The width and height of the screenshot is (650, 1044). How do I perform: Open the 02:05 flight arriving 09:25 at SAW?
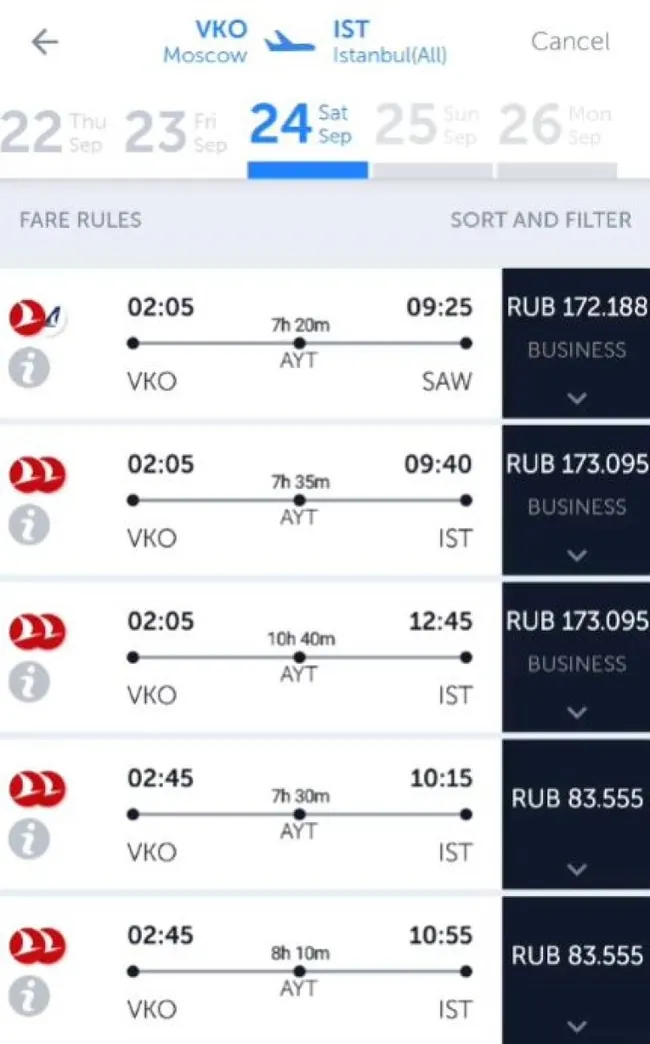[x=299, y=343]
